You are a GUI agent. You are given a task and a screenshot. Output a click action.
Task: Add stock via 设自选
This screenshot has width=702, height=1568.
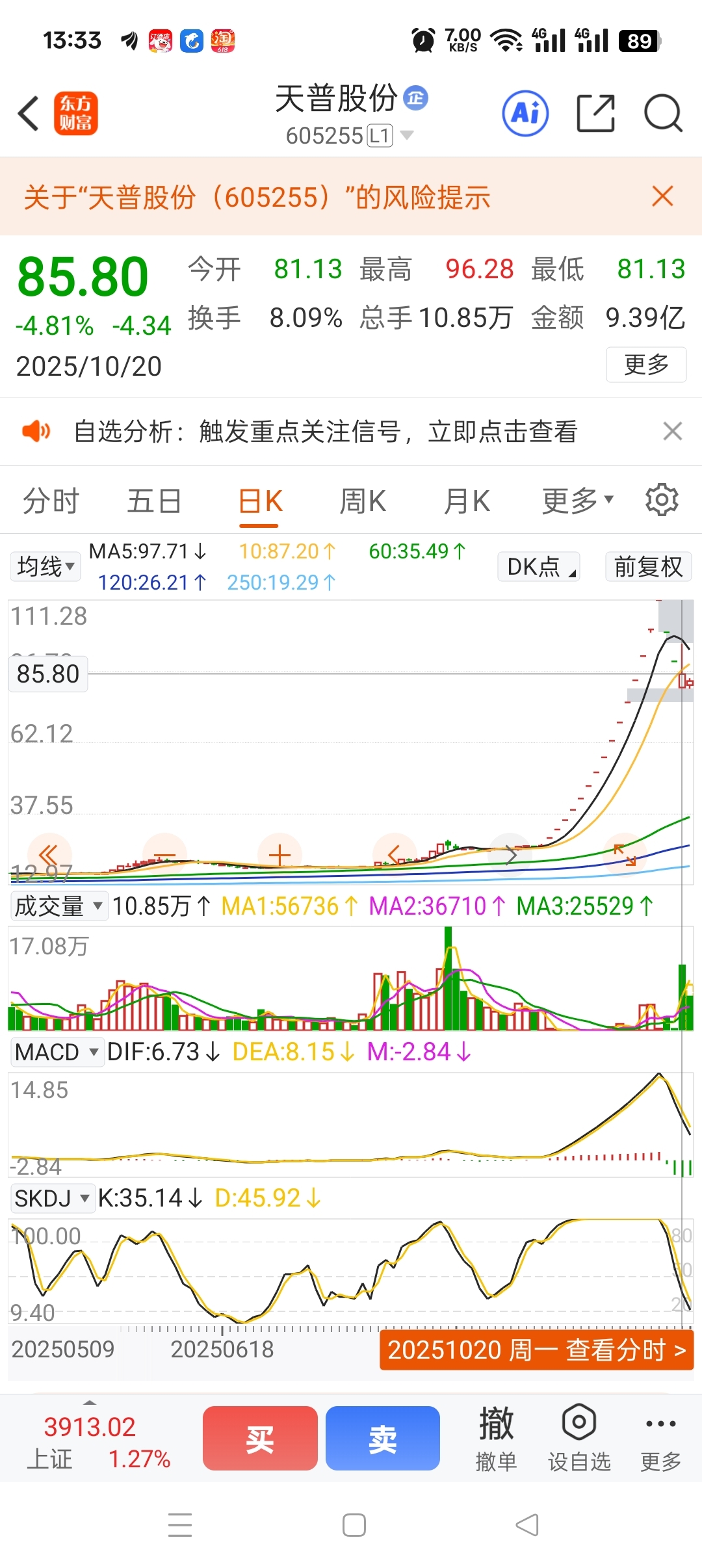[x=578, y=1439]
